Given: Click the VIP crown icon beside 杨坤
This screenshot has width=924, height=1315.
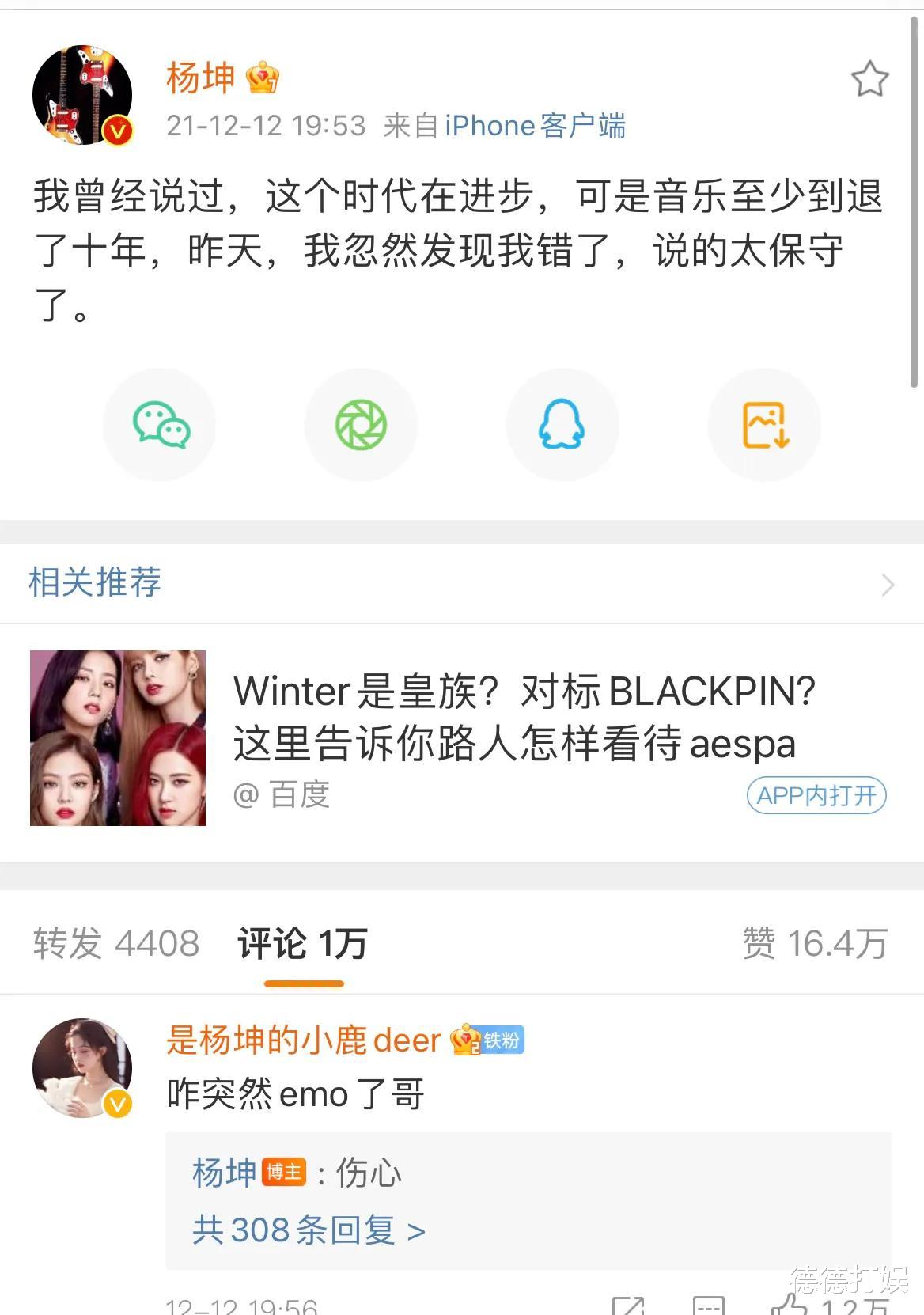Looking at the screenshot, I should tap(261, 77).
